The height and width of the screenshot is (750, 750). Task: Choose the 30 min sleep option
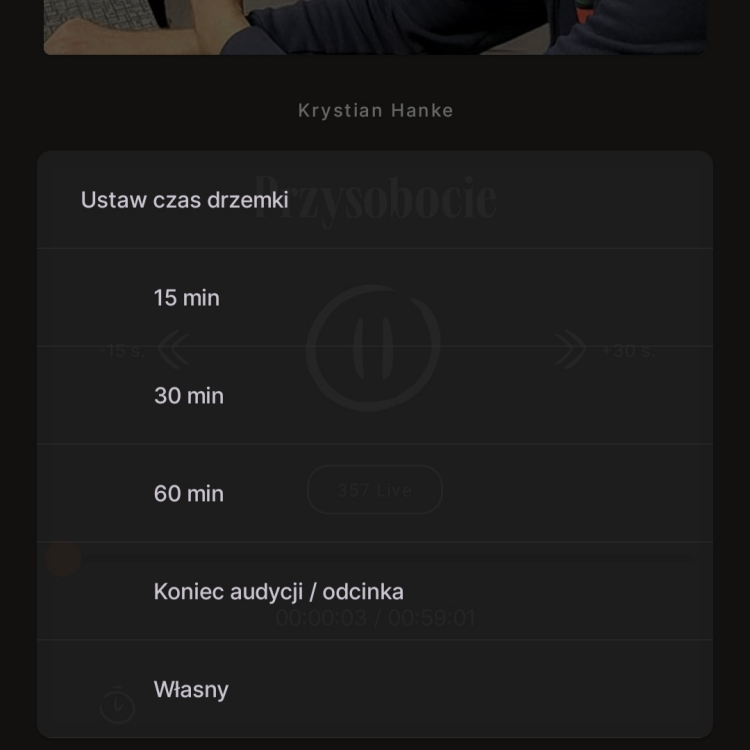click(189, 396)
